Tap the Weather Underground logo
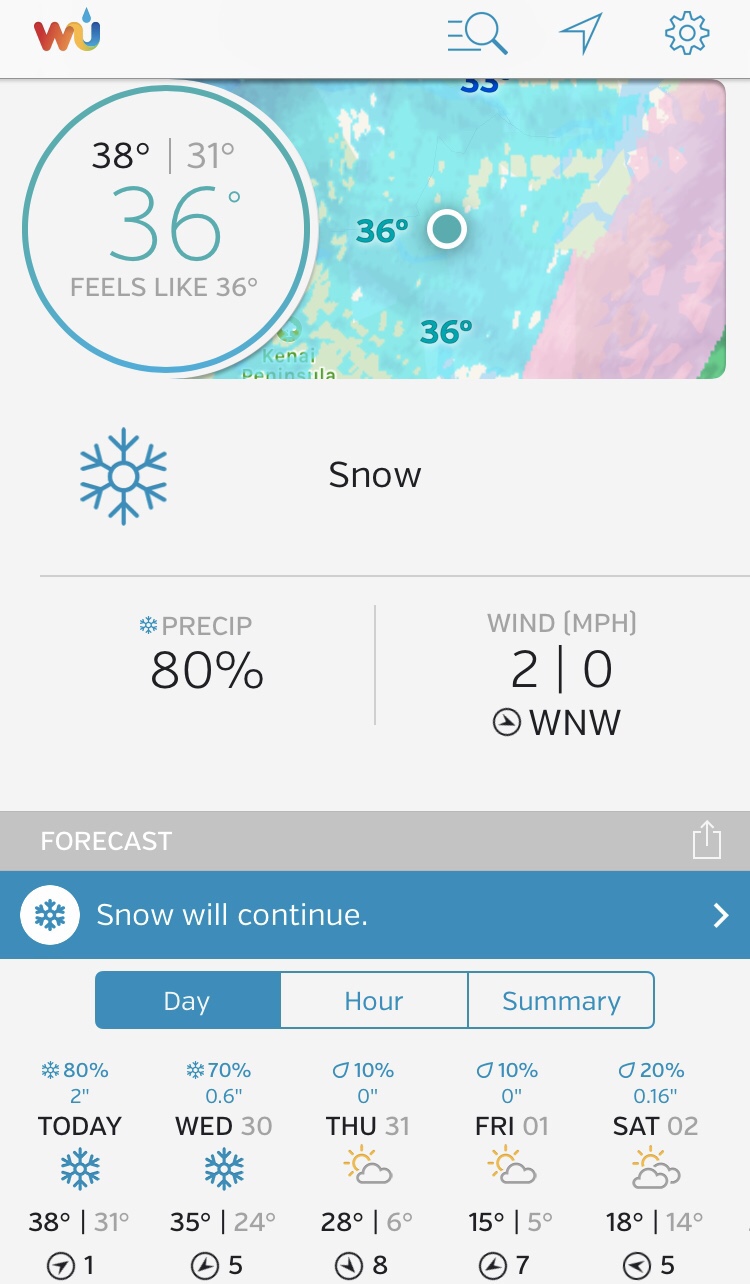 pos(67,30)
